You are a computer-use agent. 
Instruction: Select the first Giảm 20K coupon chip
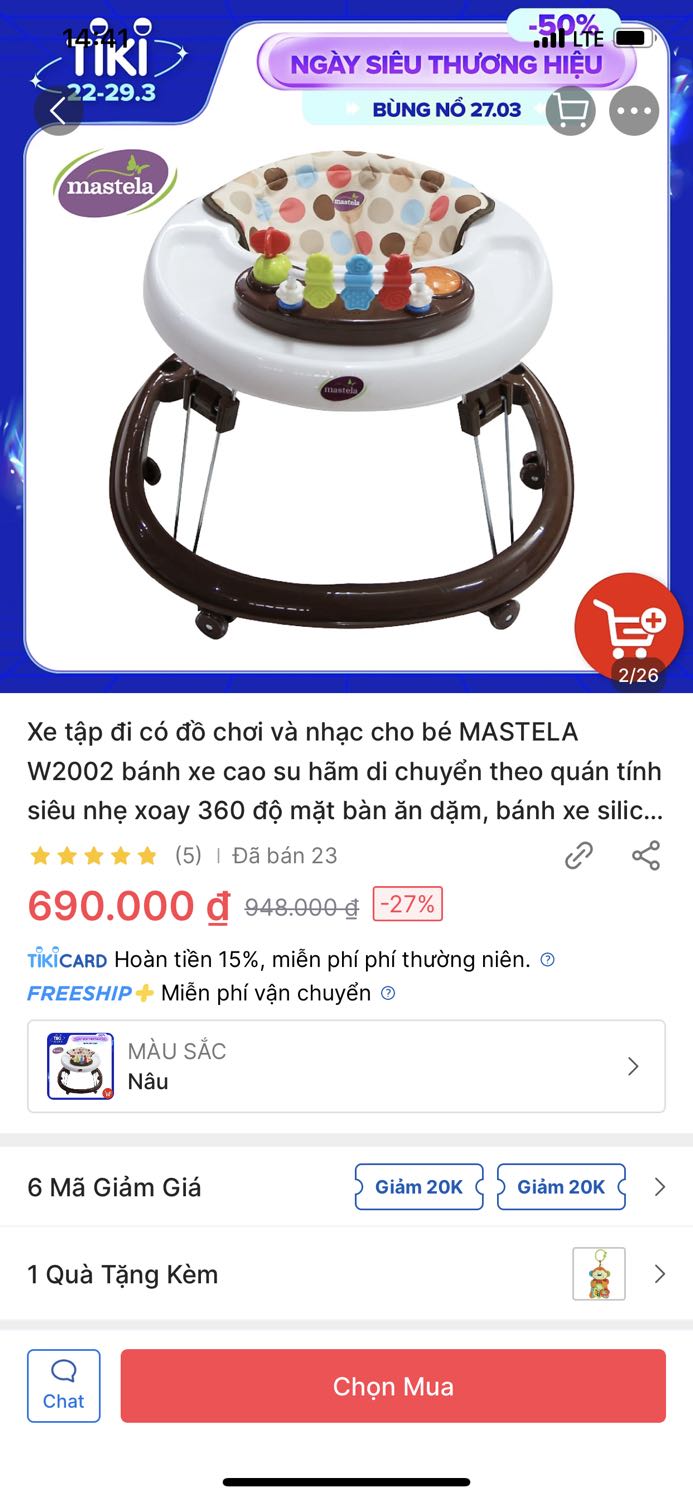[419, 1187]
